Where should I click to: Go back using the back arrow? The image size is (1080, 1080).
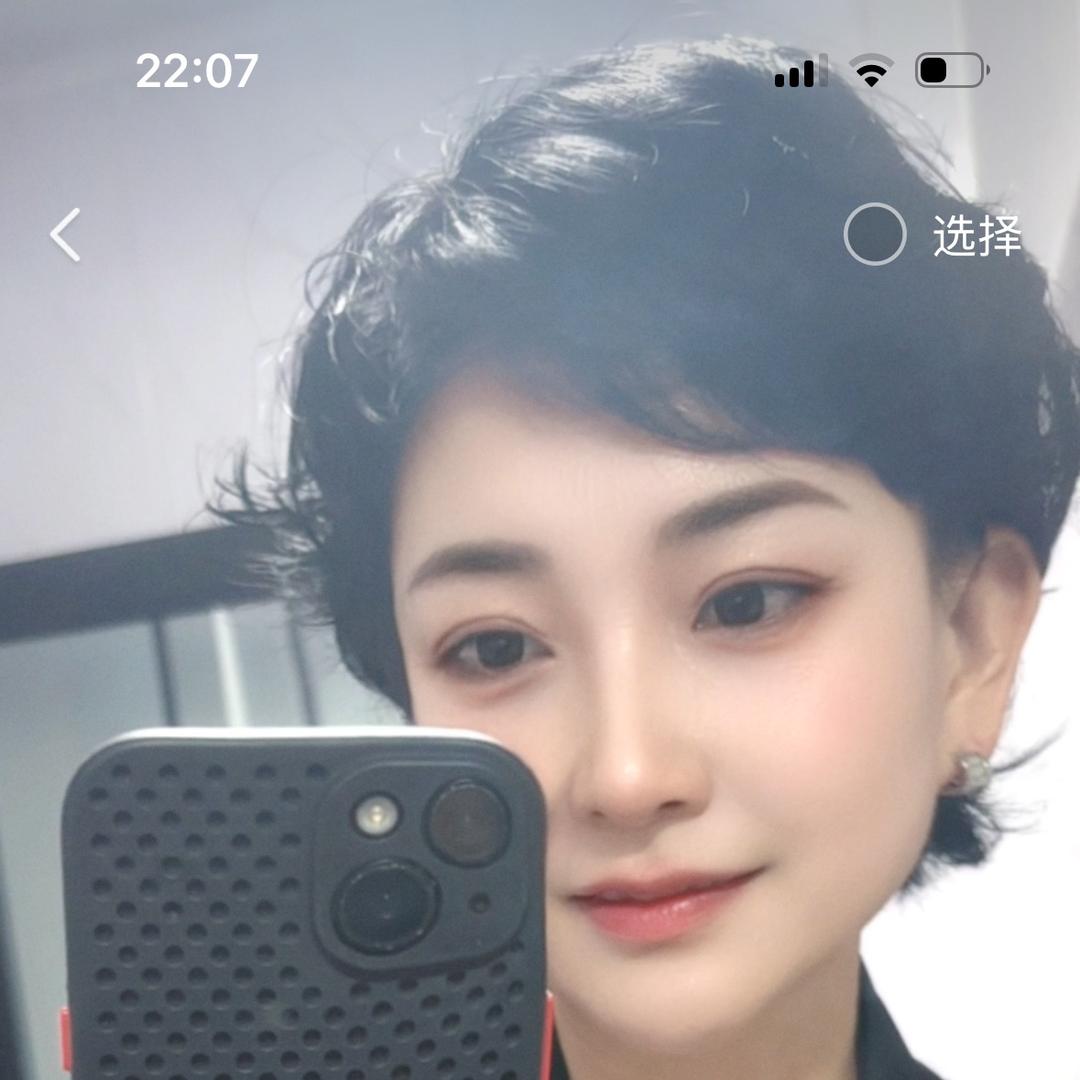point(66,235)
